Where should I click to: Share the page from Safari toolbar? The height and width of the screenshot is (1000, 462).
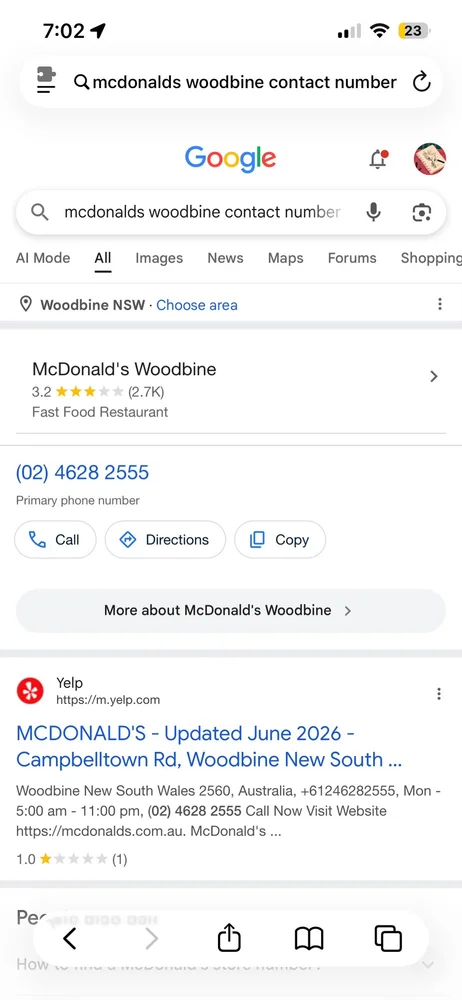[229, 938]
